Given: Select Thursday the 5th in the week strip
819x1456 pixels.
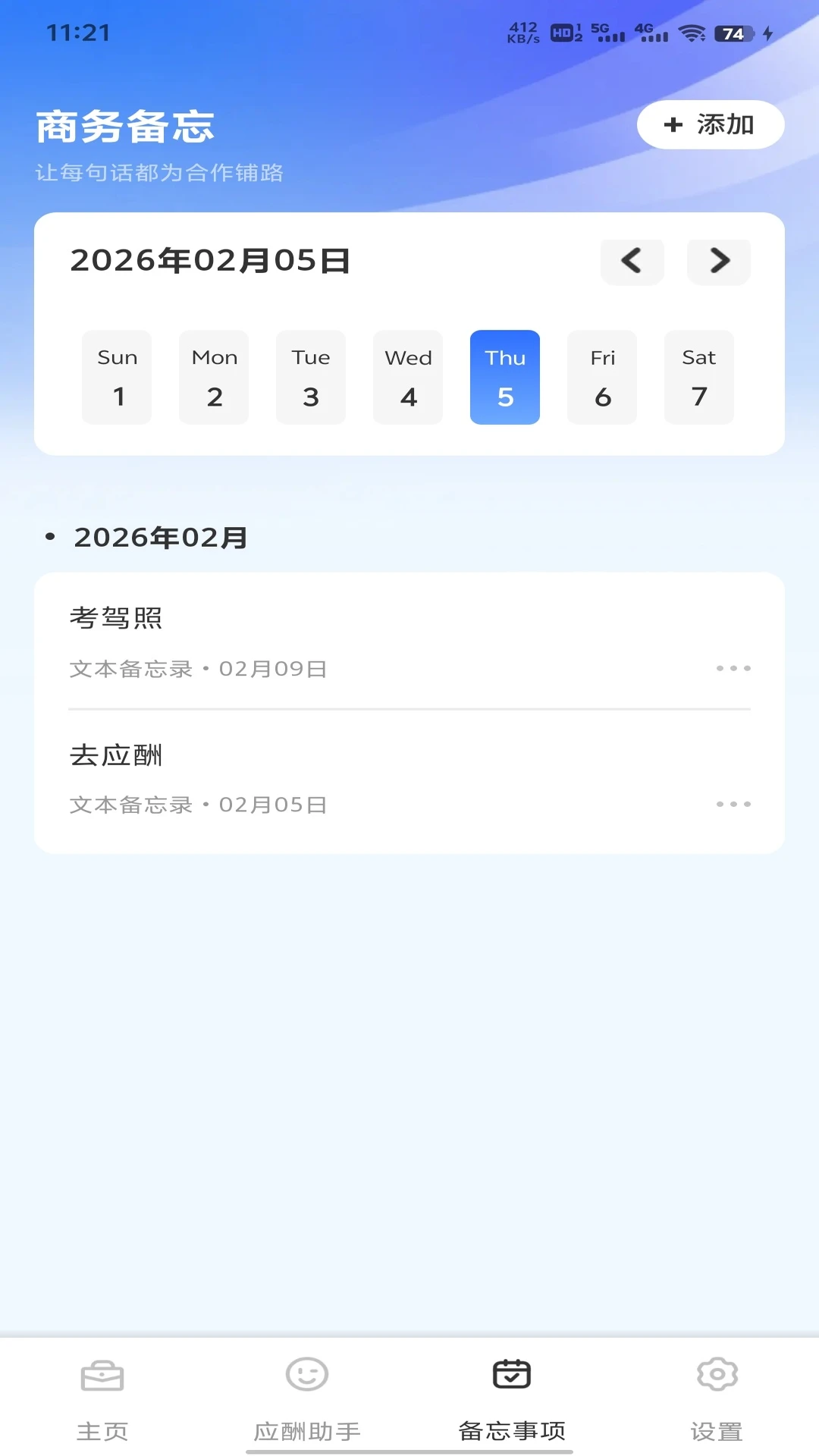Looking at the screenshot, I should click(505, 377).
